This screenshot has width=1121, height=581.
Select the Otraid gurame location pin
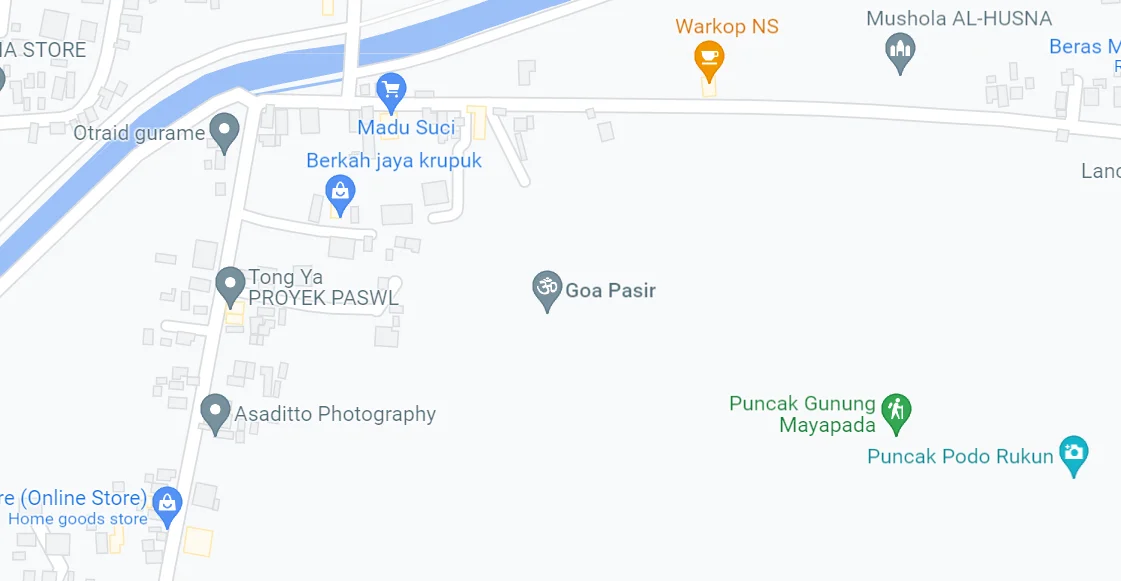coord(223,131)
